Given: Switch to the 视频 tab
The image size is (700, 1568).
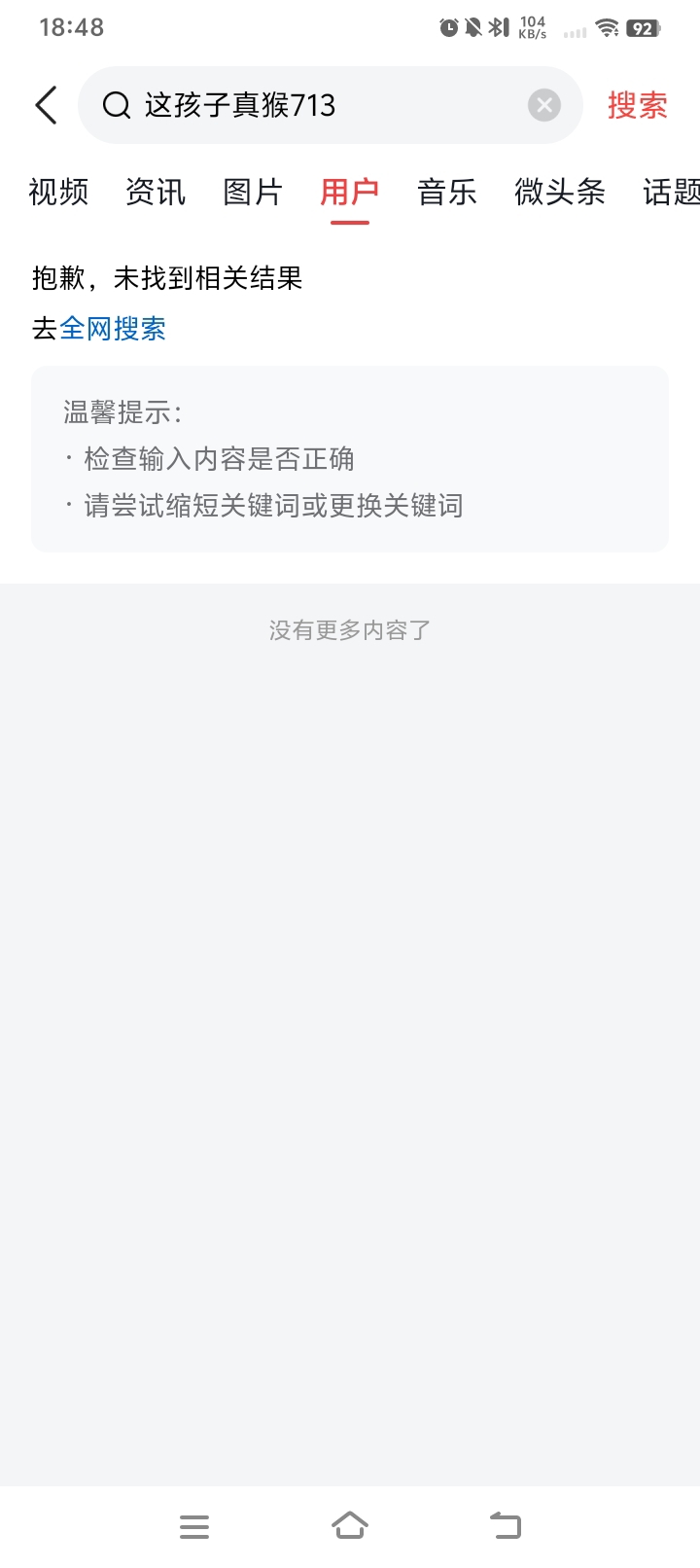Looking at the screenshot, I should coord(58,192).
